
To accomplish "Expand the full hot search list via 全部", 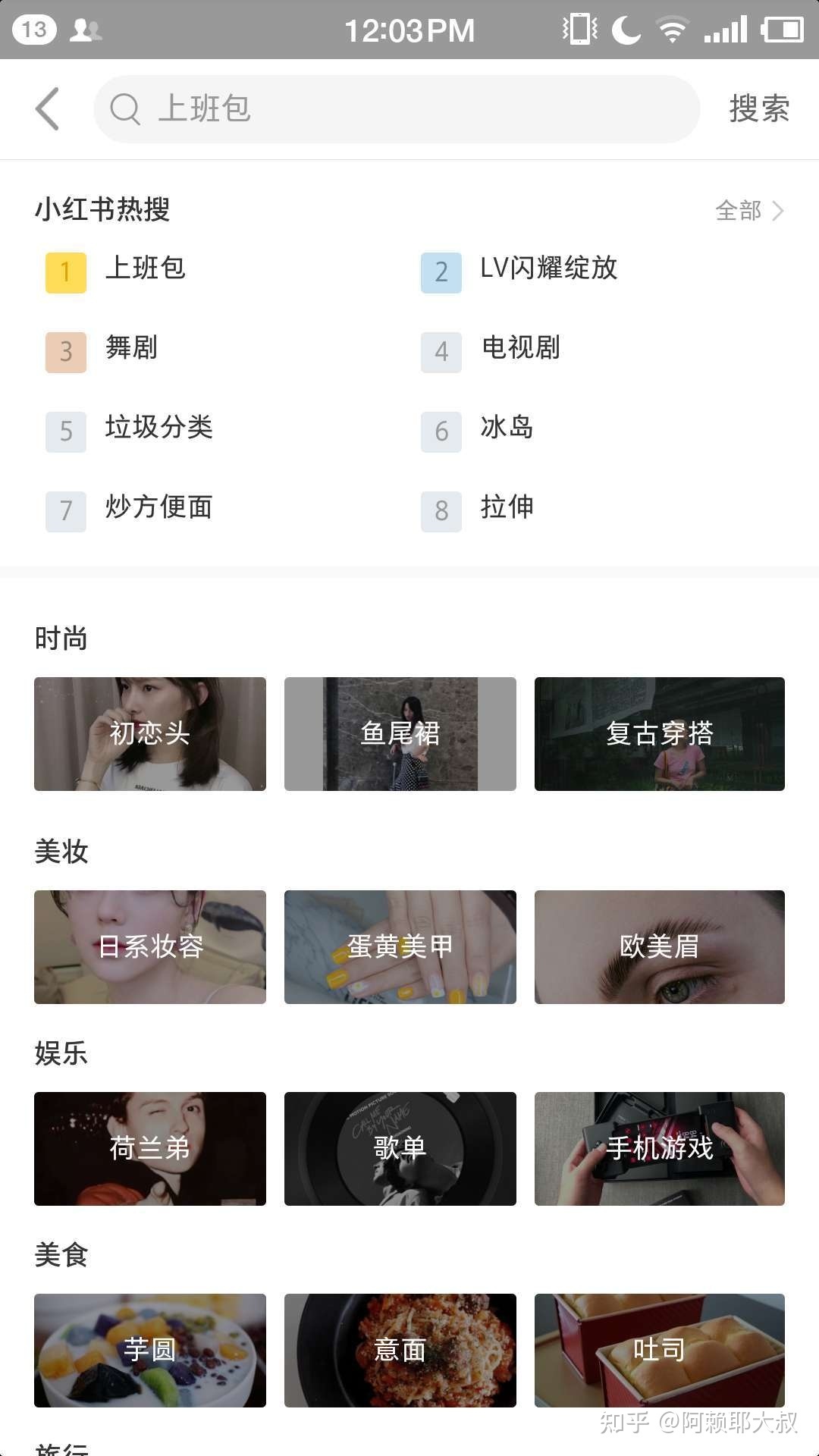I will (x=738, y=212).
